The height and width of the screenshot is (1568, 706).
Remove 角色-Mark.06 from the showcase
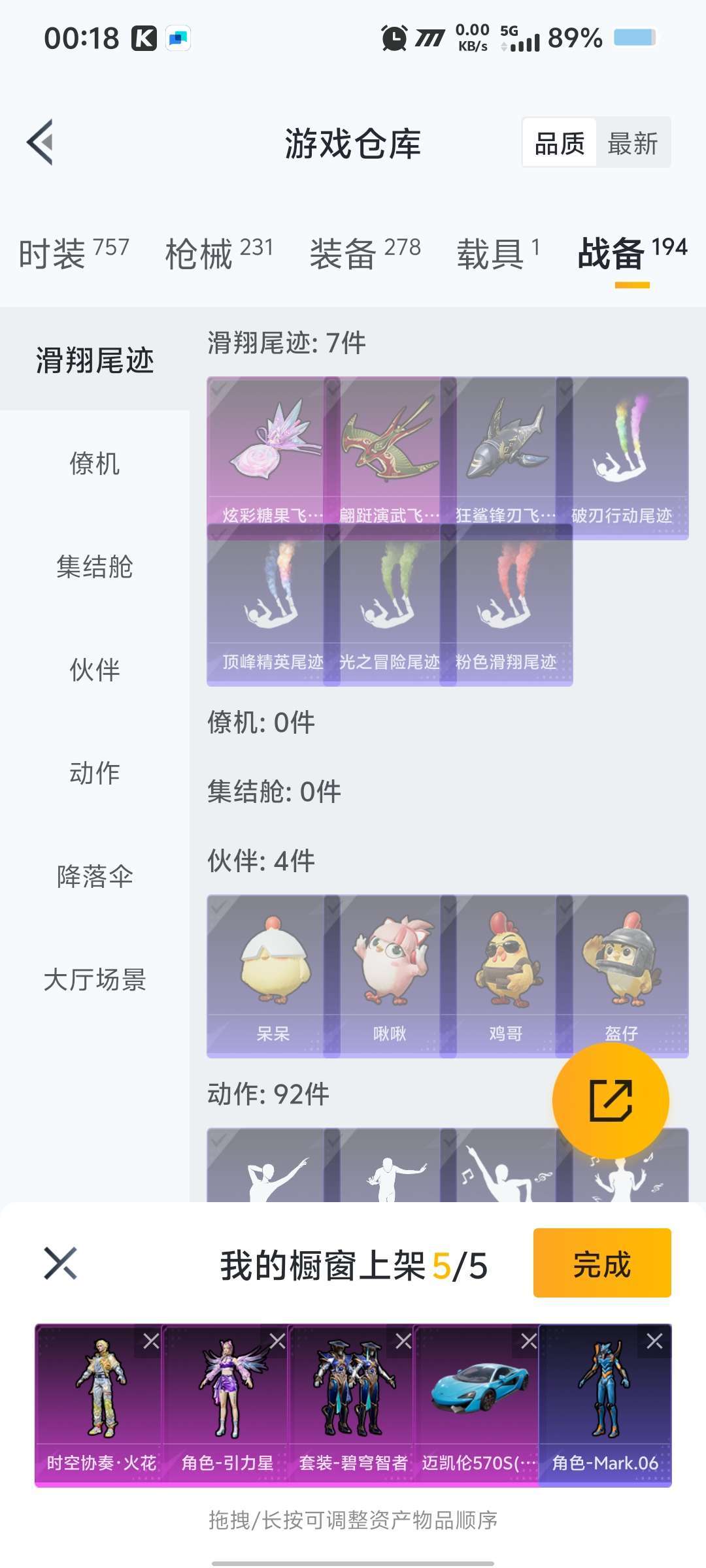[x=654, y=1341]
